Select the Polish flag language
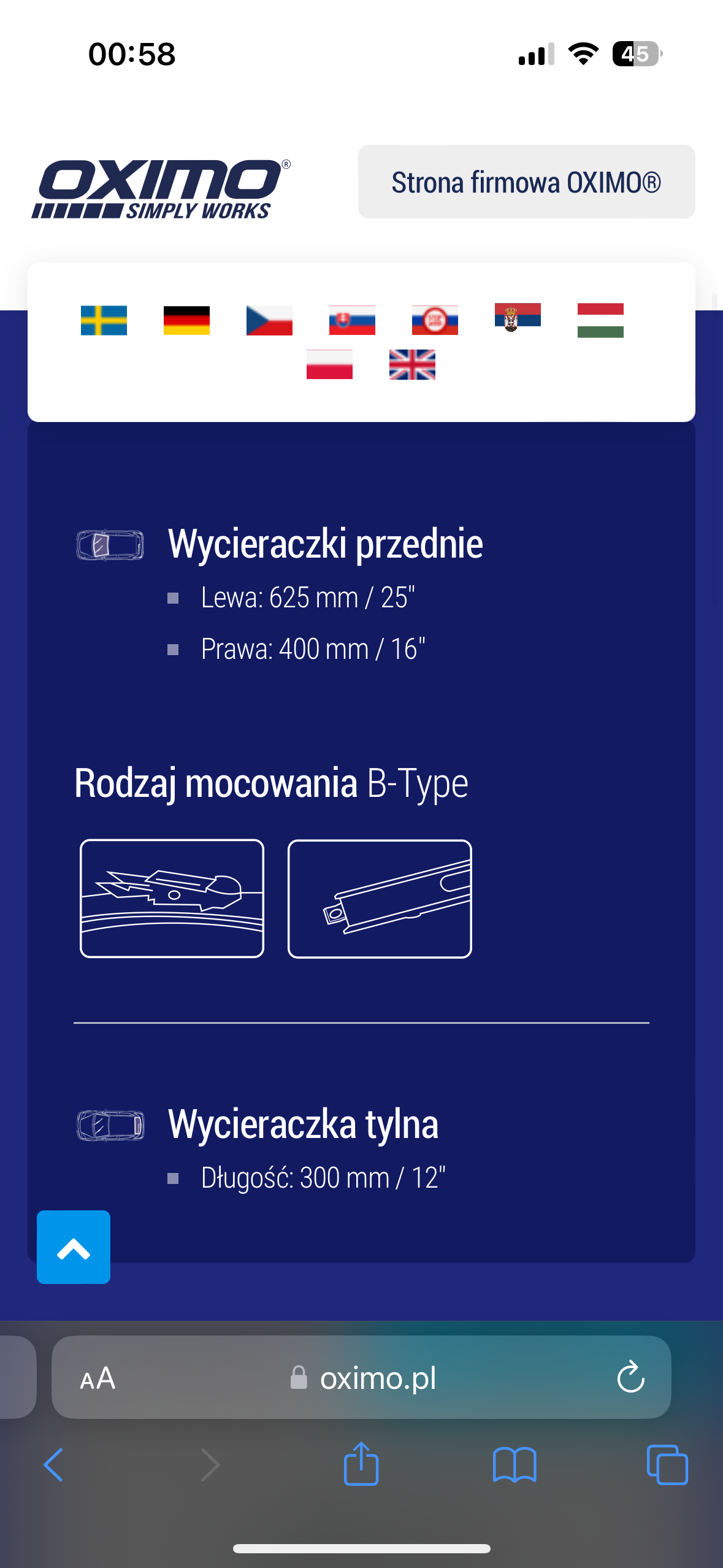The width and height of the screenshot is (723, 1568). pyautogui.click(x=329, y=364)
